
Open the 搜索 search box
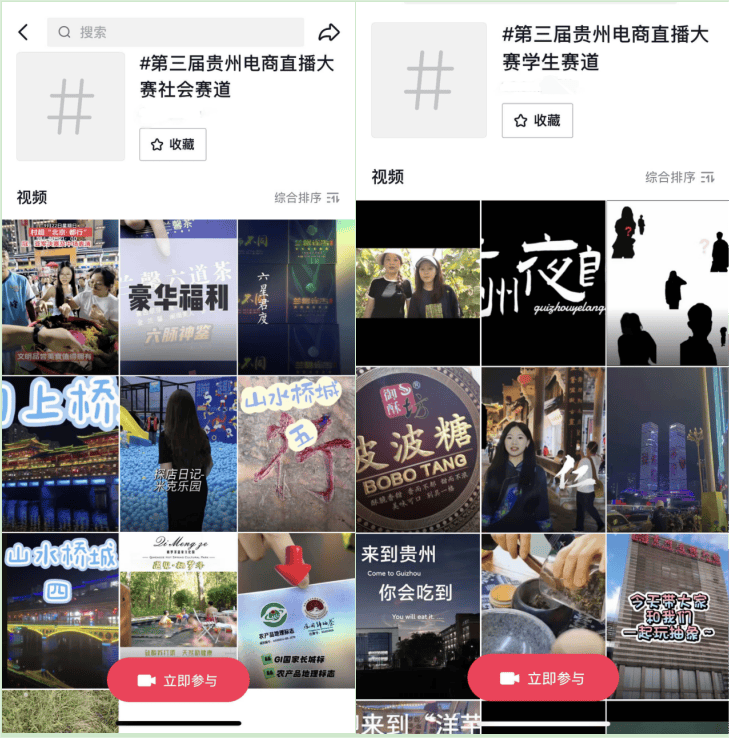click(x=175, y=32)
